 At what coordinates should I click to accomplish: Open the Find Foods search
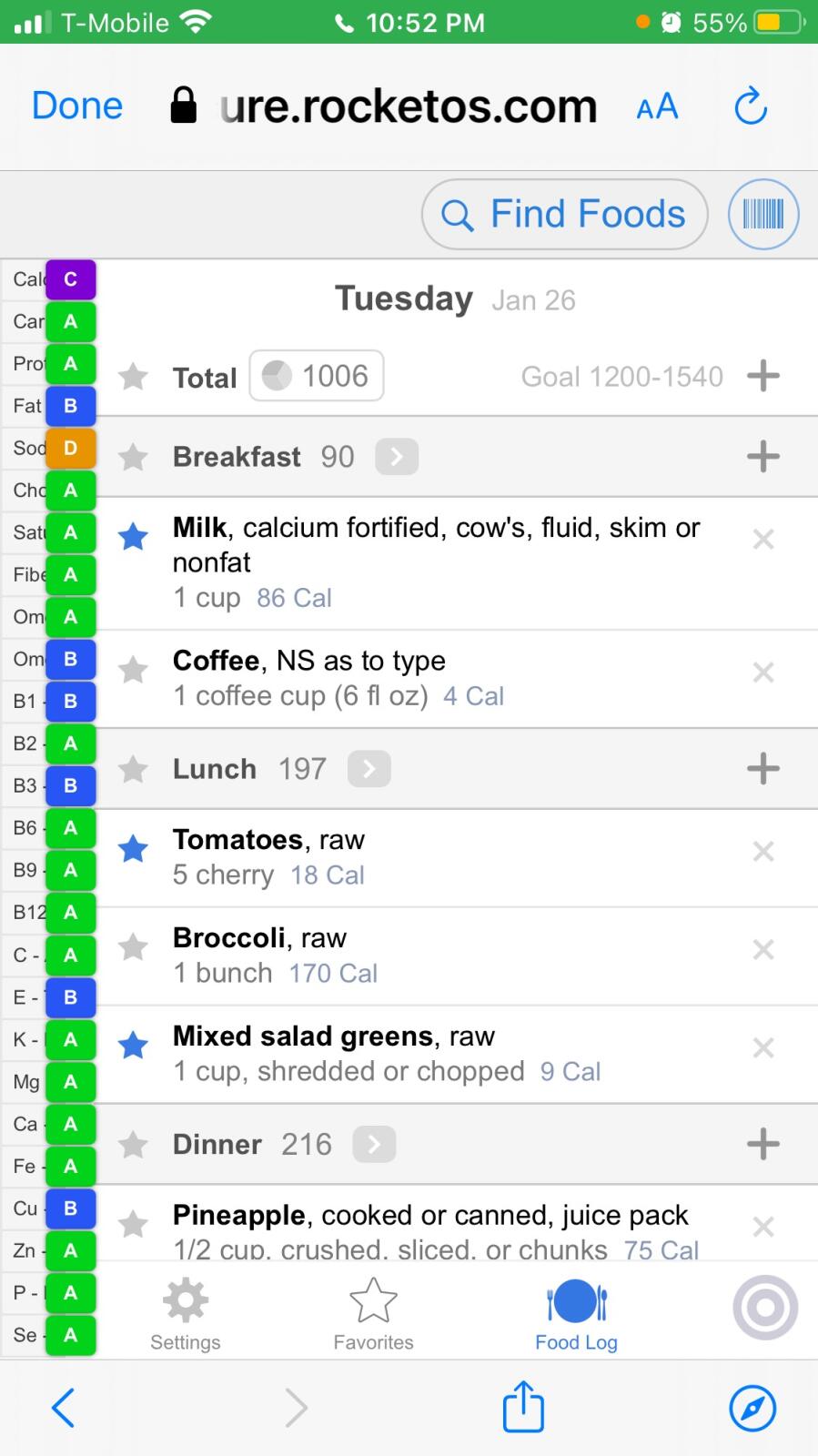pos(564,215)
